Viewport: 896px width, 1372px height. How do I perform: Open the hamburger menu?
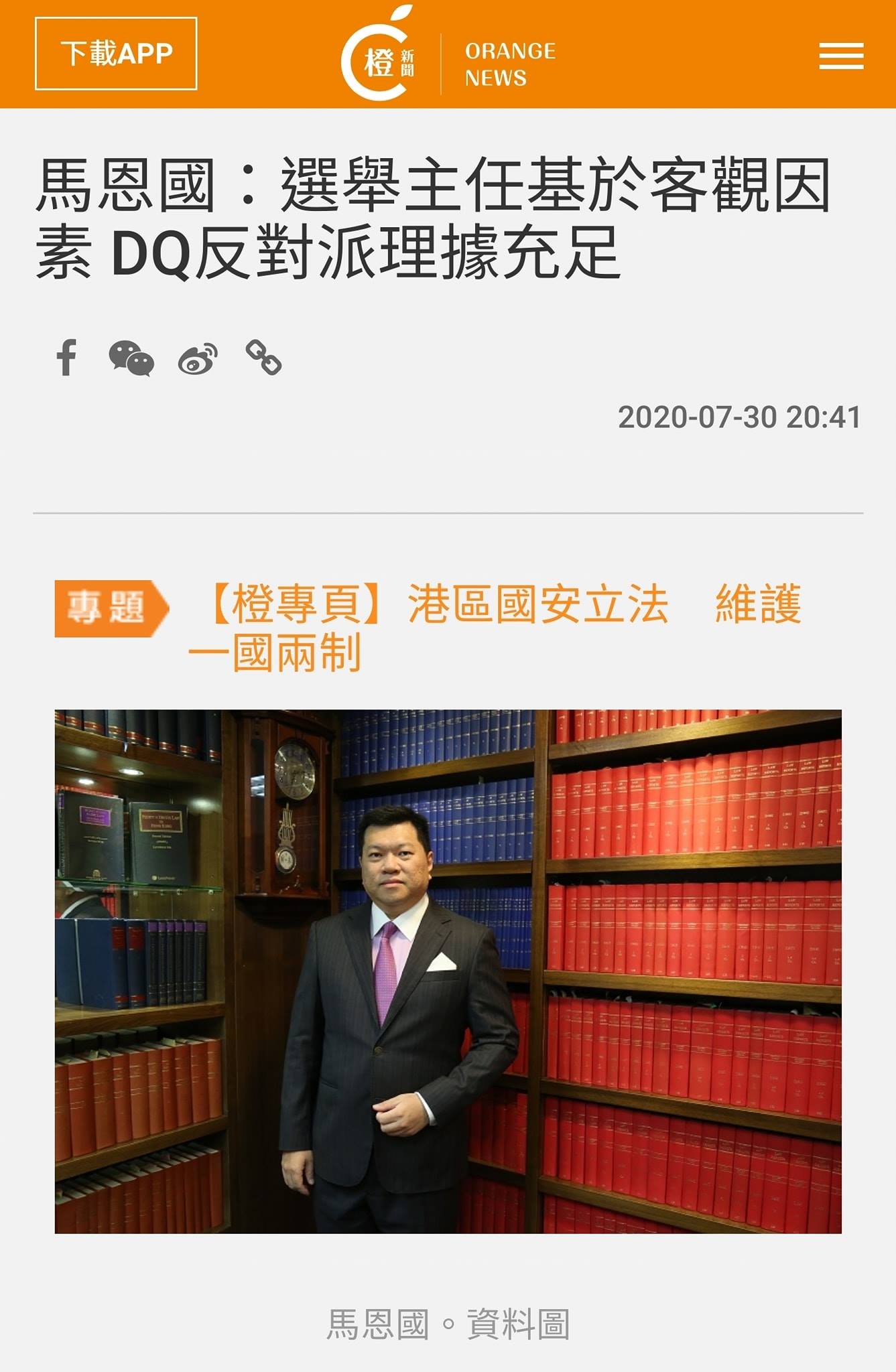(840, 56)
